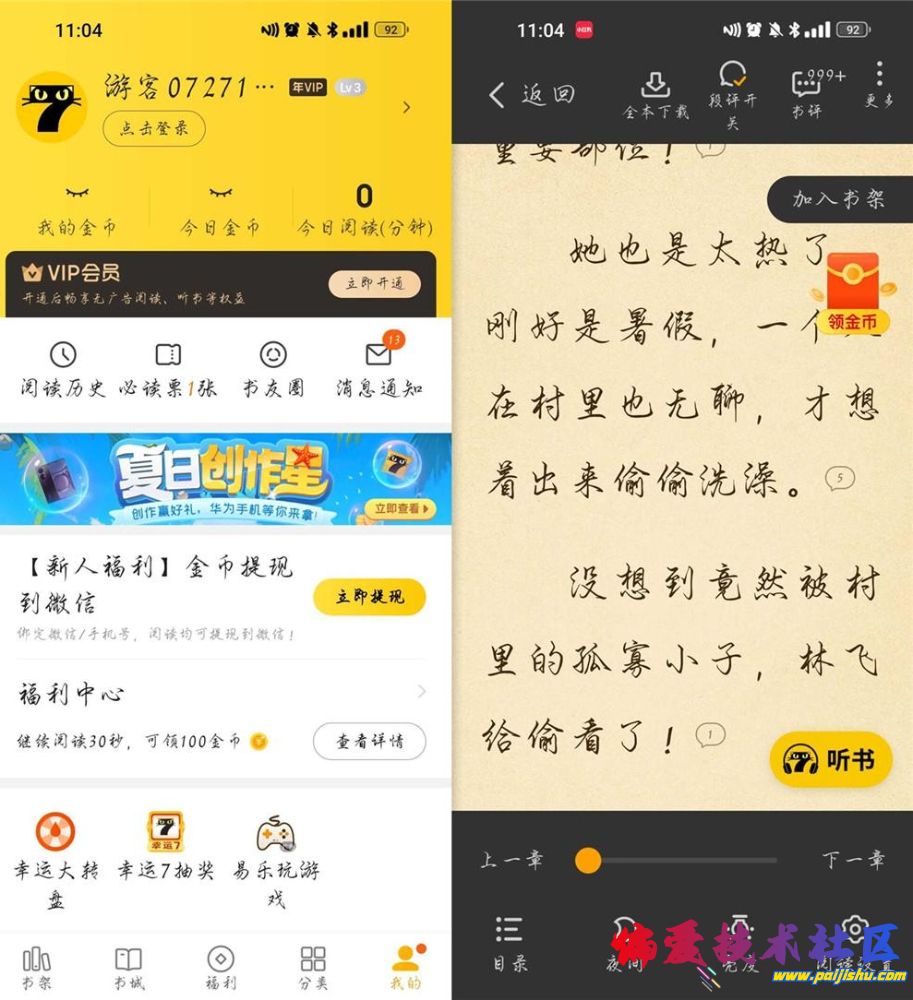Open 书评 book reviews
The height and width of the screenshot is (1000, 913).
(808, 95)
